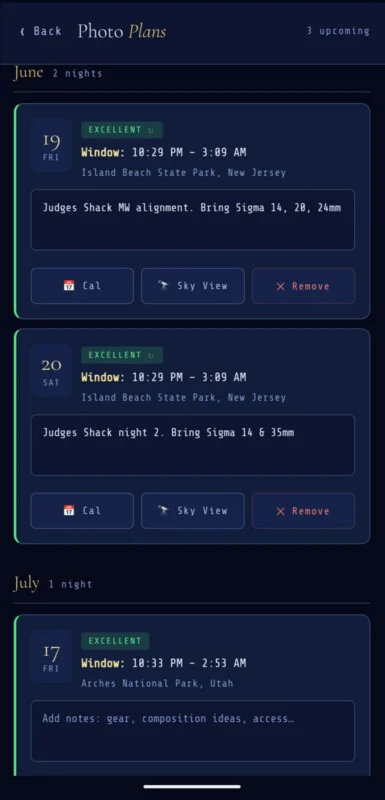
Task: Refresh the Excellent rating on June 20
Action: (150, 355)
